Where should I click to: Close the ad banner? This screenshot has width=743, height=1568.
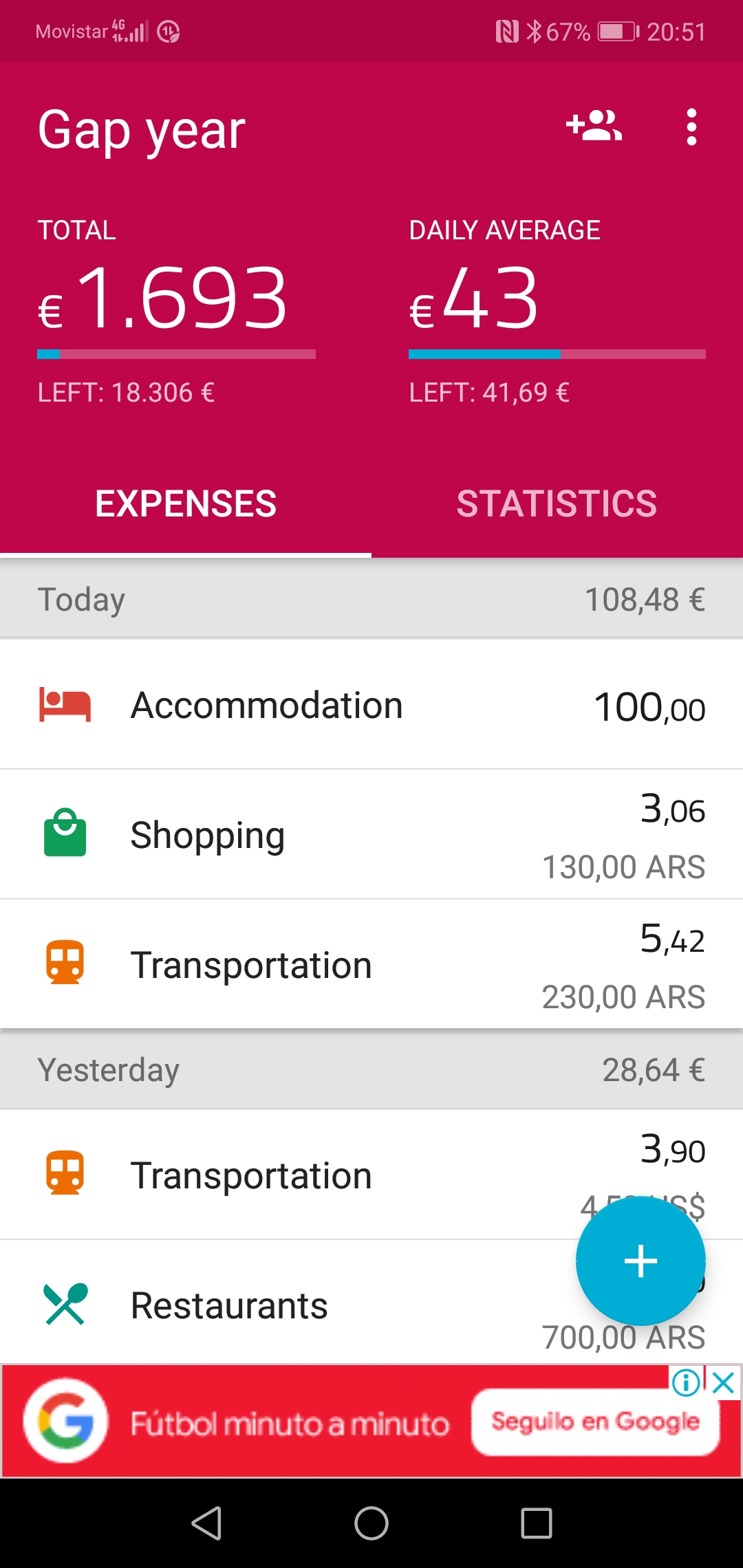pyautogui.click(x=724, y=1382)
